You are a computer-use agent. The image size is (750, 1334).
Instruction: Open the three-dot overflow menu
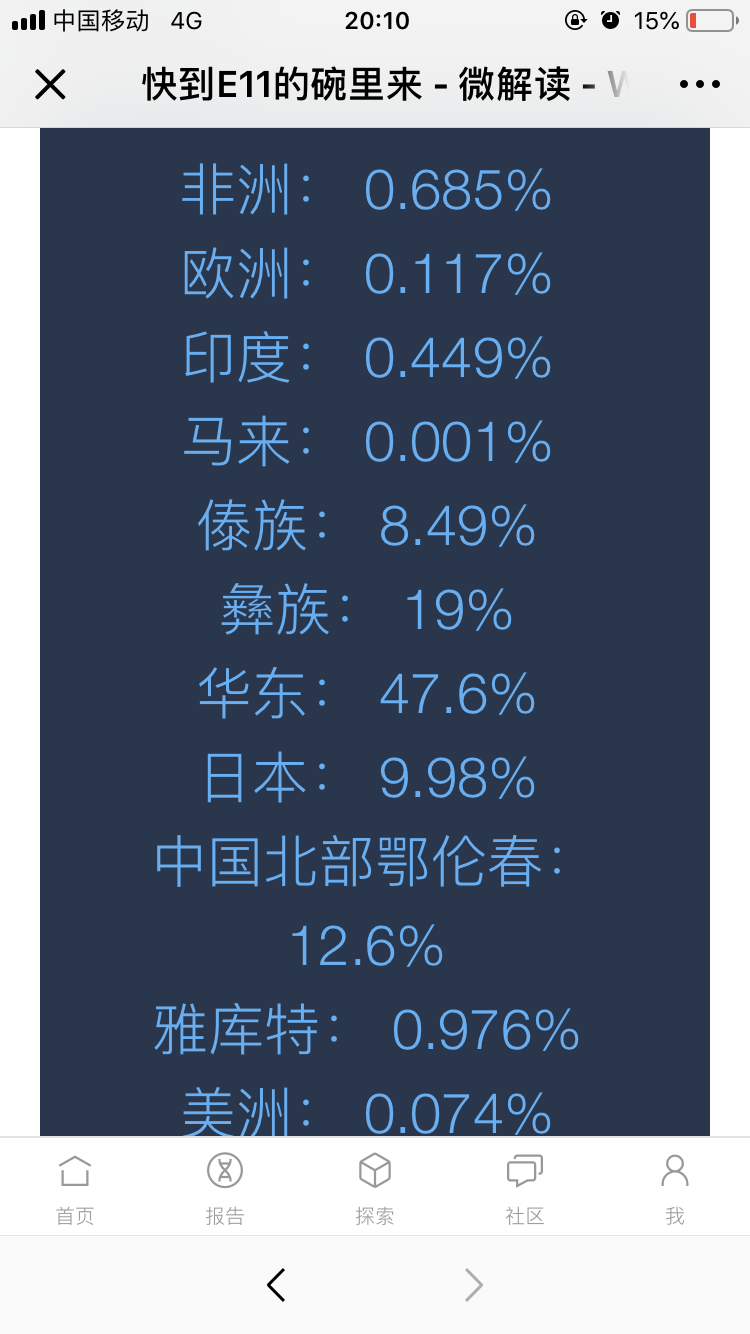pyautogui.click(x=699, y=85)
